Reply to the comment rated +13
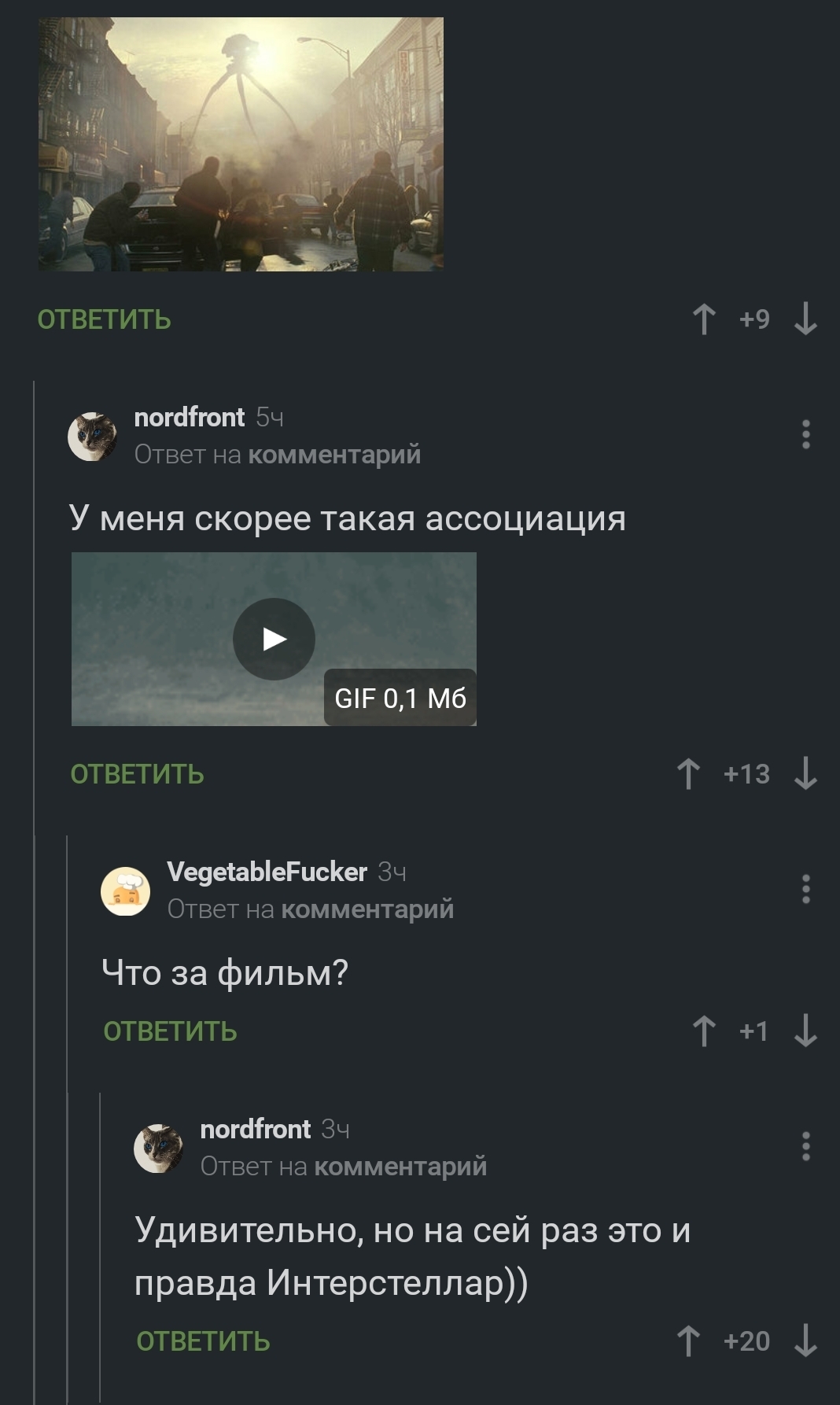 tap(137, 774)
